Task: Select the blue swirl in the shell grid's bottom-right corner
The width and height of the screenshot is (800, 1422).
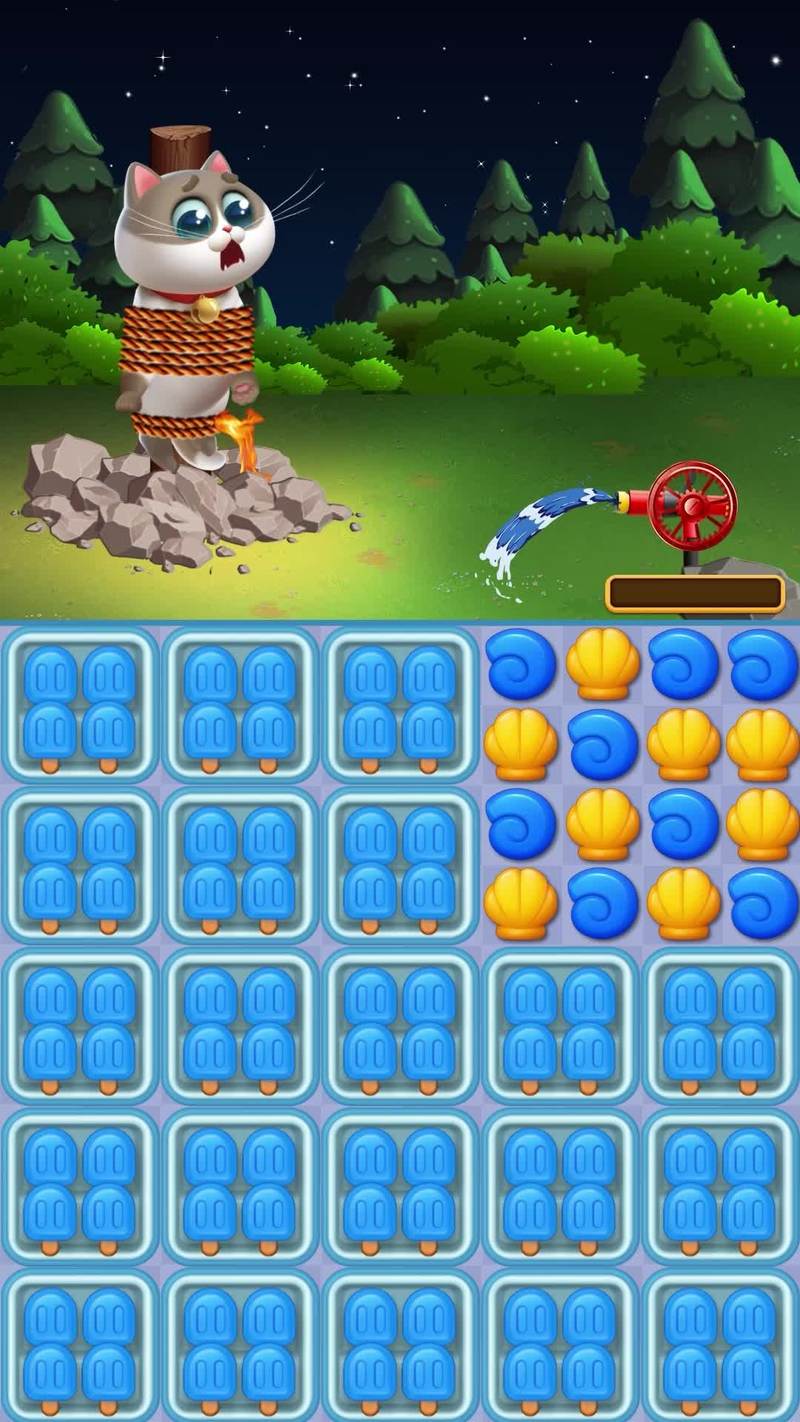Action: tap(762, 903)
